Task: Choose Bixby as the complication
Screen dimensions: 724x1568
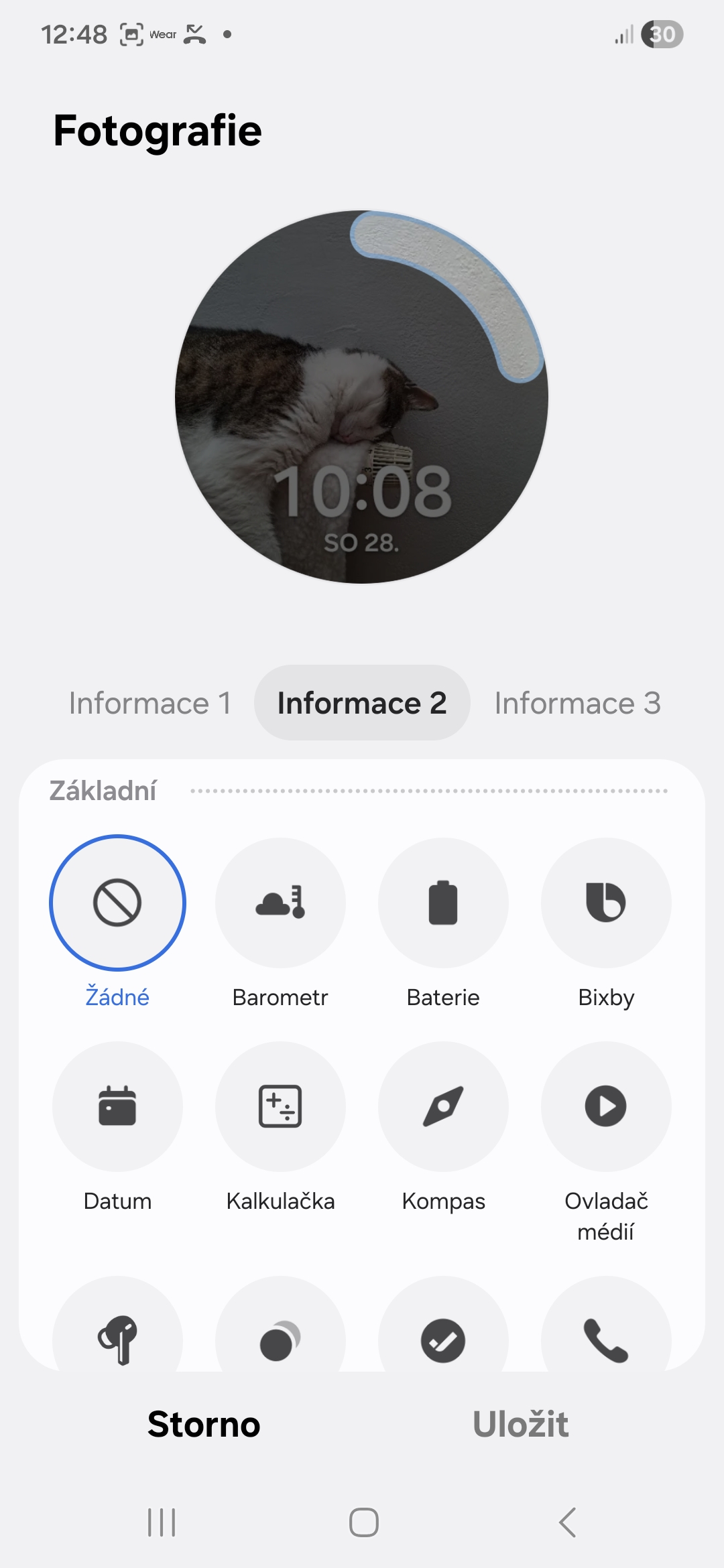Action: (x=606, y=903)
